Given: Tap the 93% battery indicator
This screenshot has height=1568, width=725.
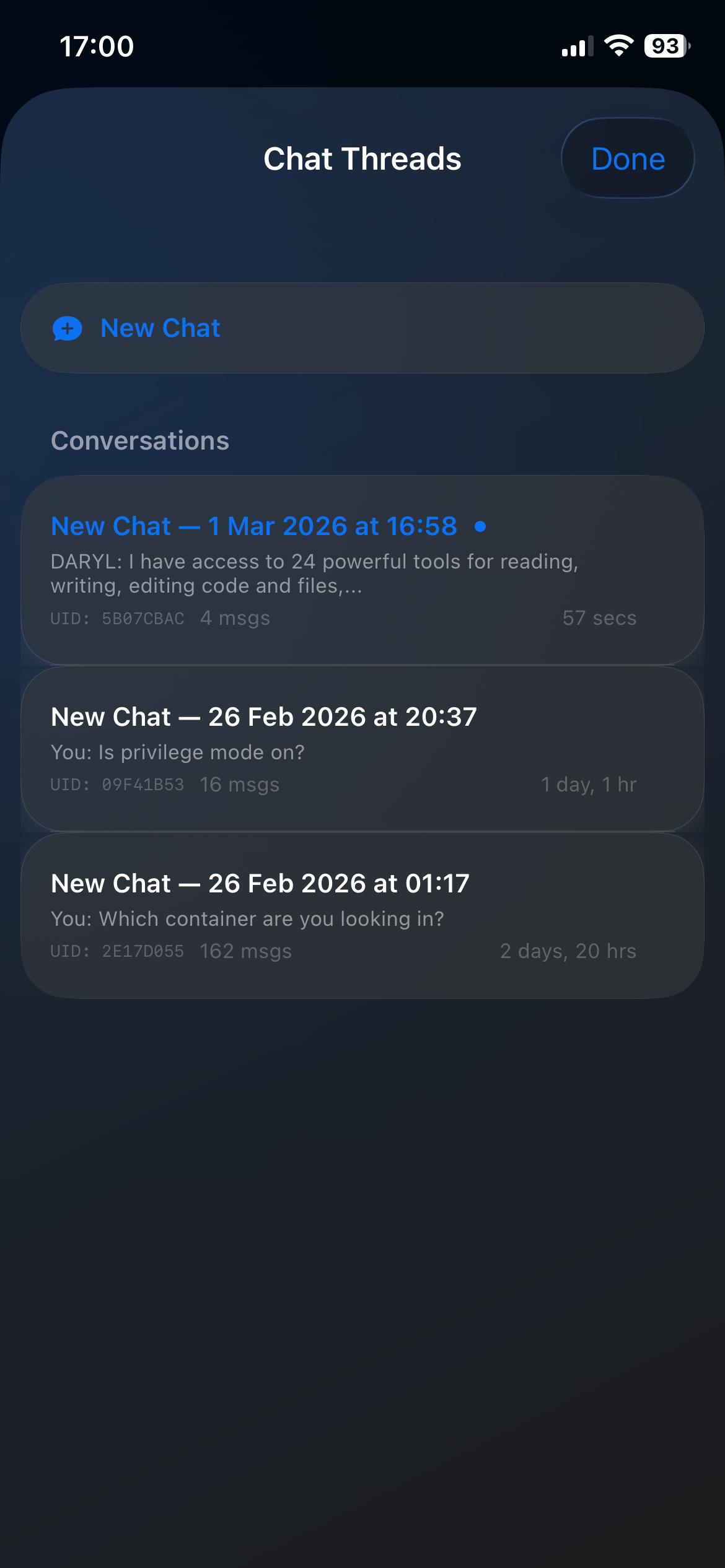Looking at the screenshot, I should [x=666, y=45].
